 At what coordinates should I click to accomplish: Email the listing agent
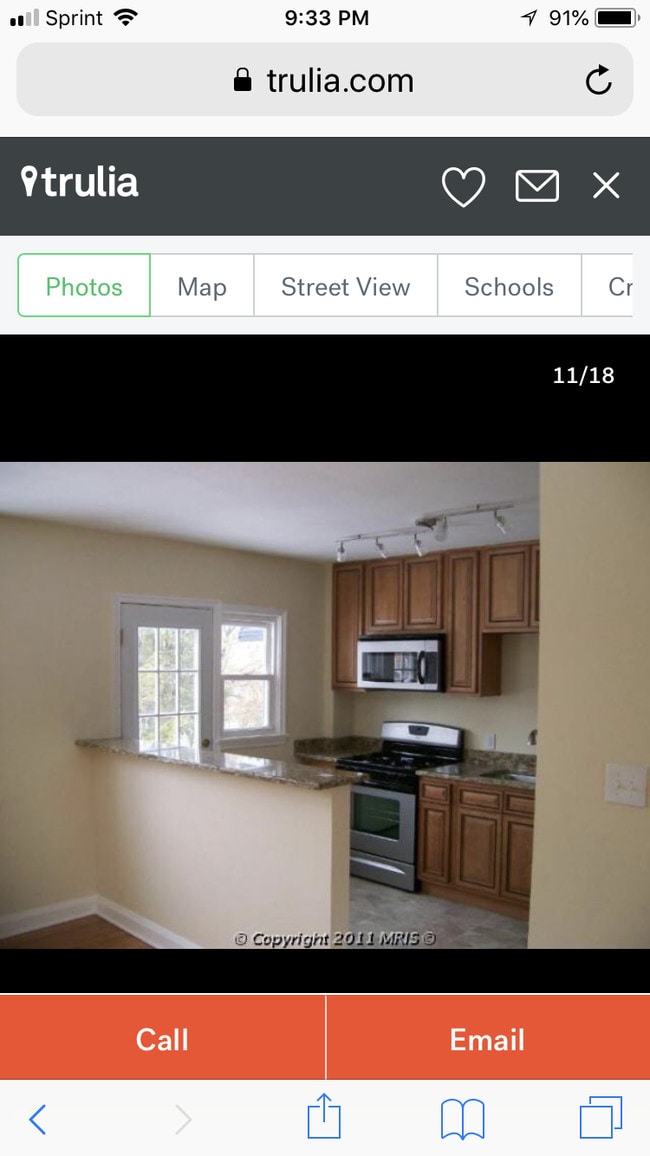[487, 1039]
